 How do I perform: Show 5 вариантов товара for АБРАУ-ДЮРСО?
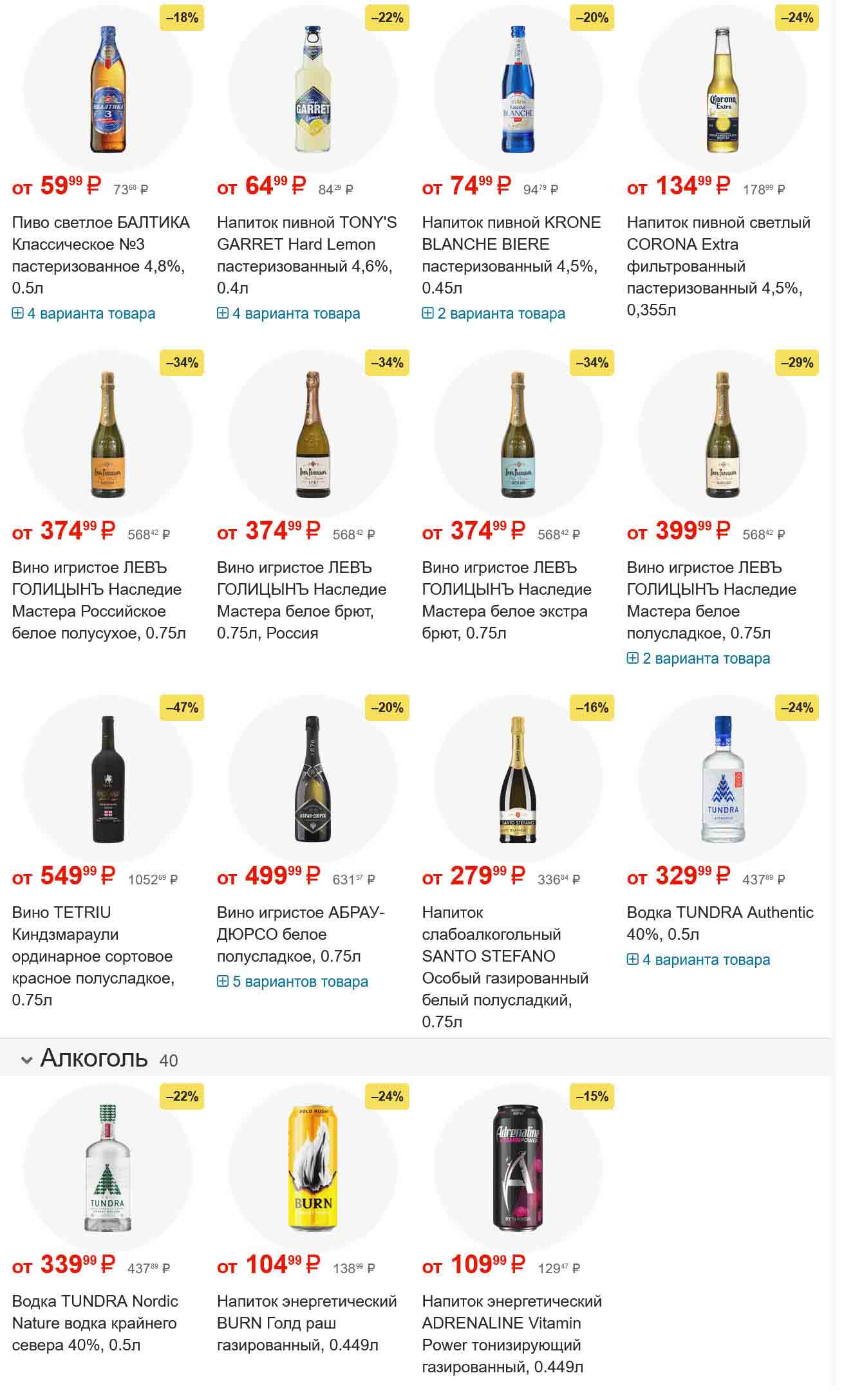point(293,982)
